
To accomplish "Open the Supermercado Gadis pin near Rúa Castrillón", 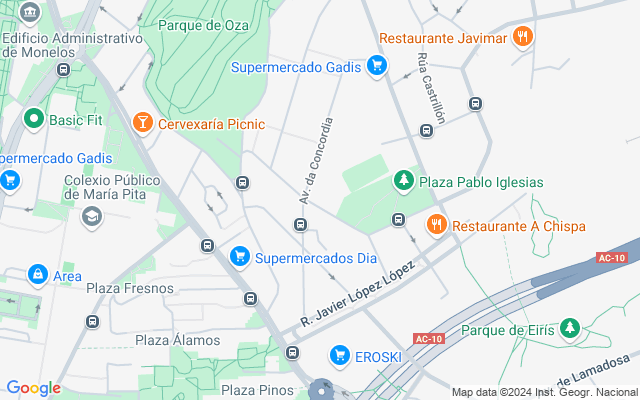I will [376, 67].
